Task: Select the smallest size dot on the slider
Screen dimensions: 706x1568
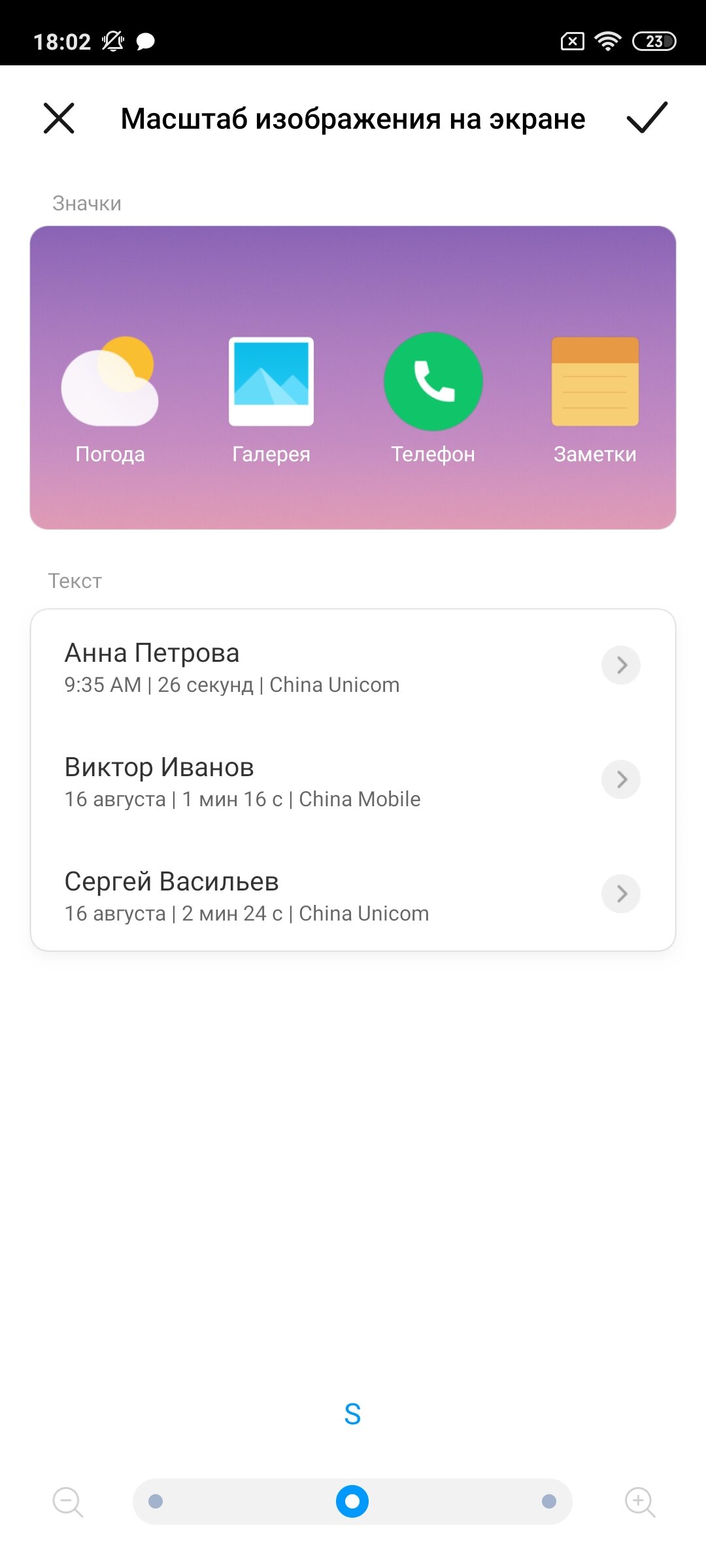Action: [x=156, y=1501]
